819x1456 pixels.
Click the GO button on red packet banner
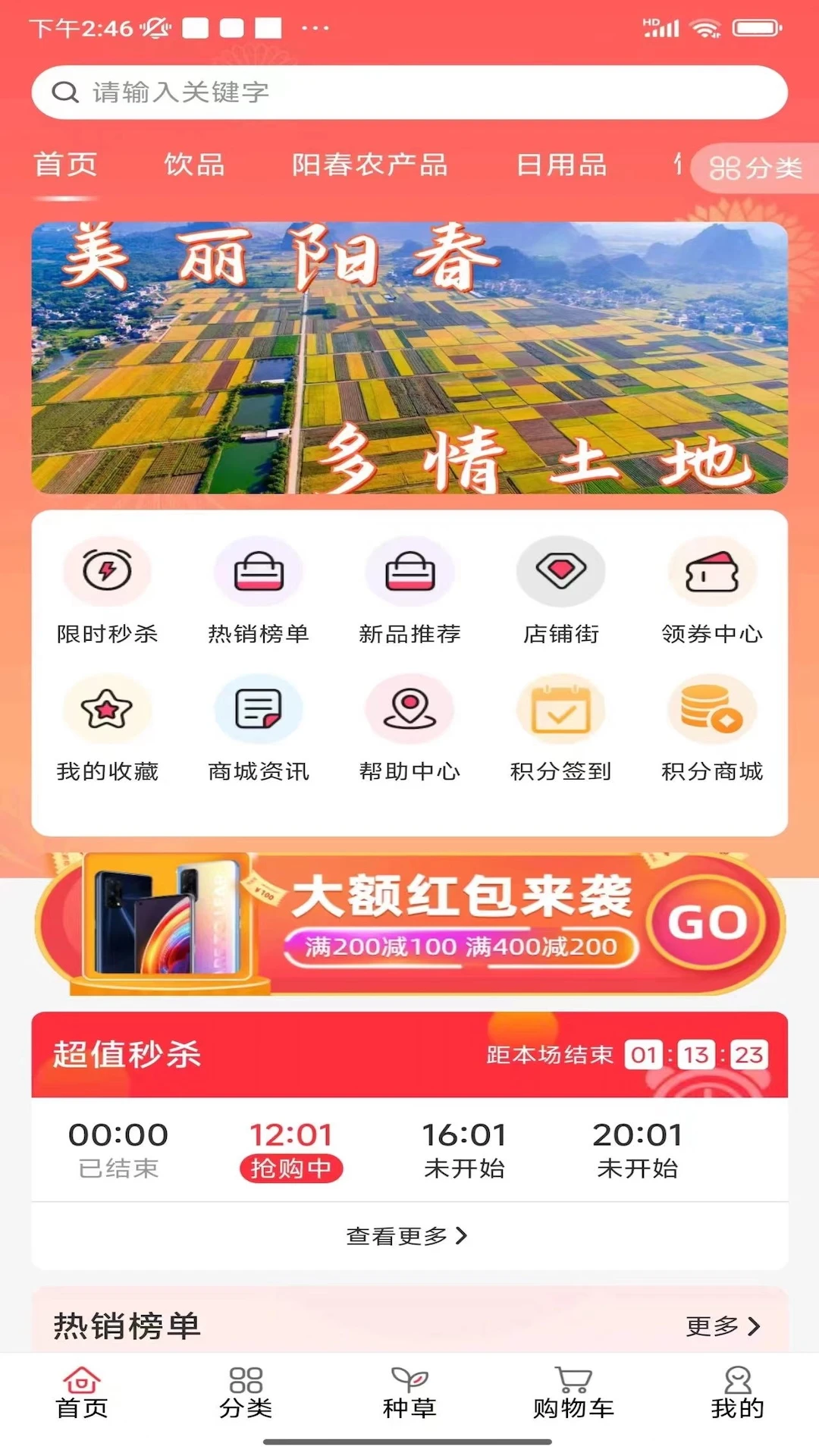point(707,921)
